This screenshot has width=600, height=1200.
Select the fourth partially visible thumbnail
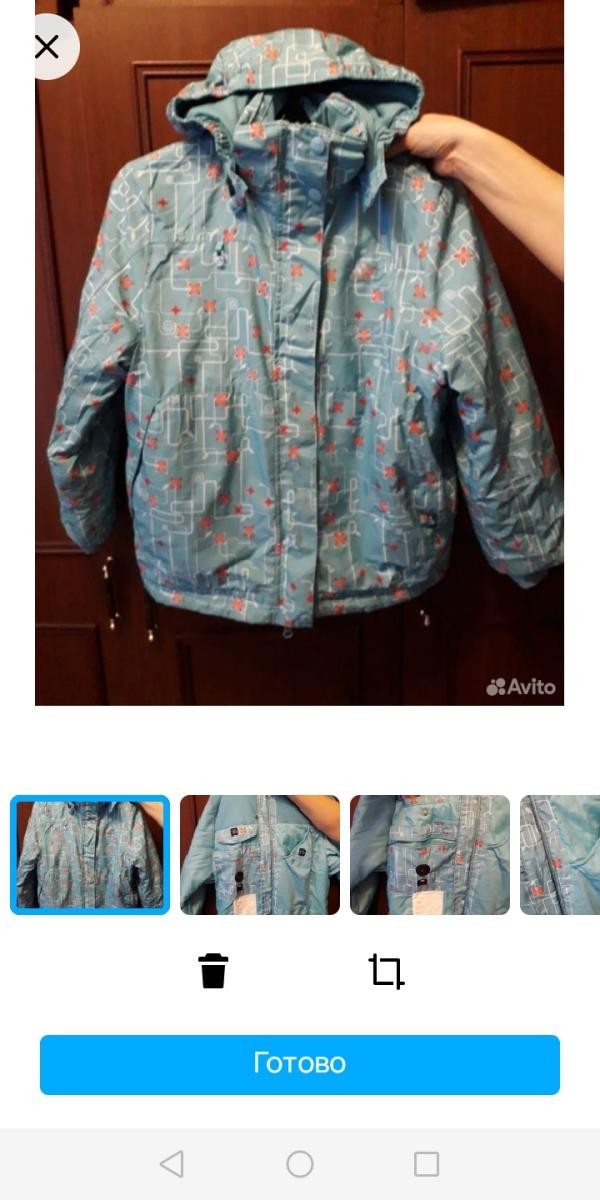pyautogui.click(x=560, y=855)
